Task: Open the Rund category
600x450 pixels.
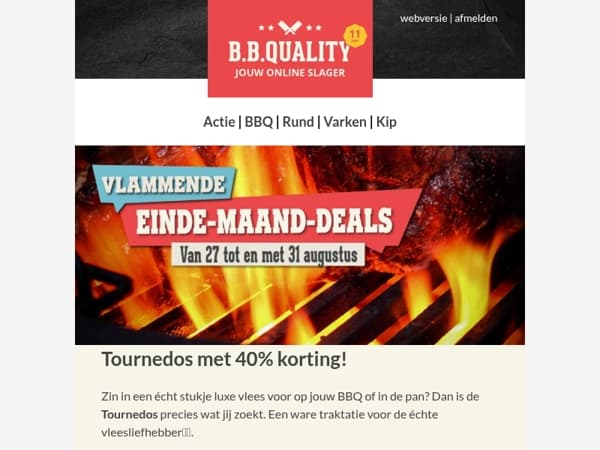Action: click(298, 122)
